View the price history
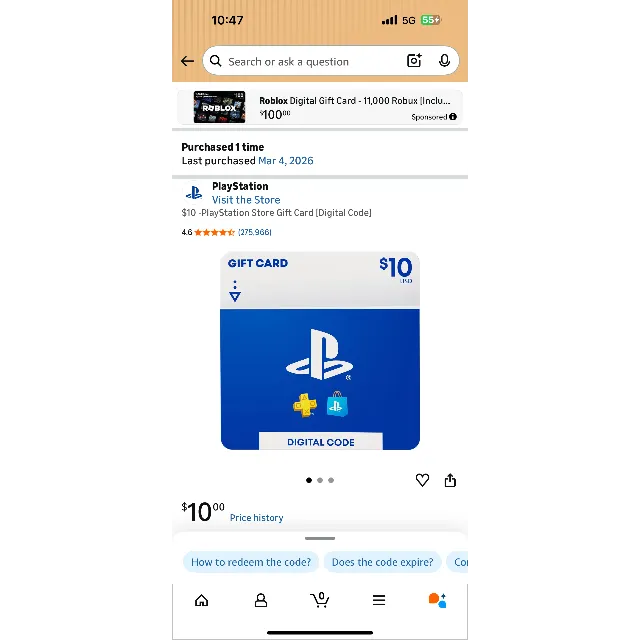 point(256,518)
